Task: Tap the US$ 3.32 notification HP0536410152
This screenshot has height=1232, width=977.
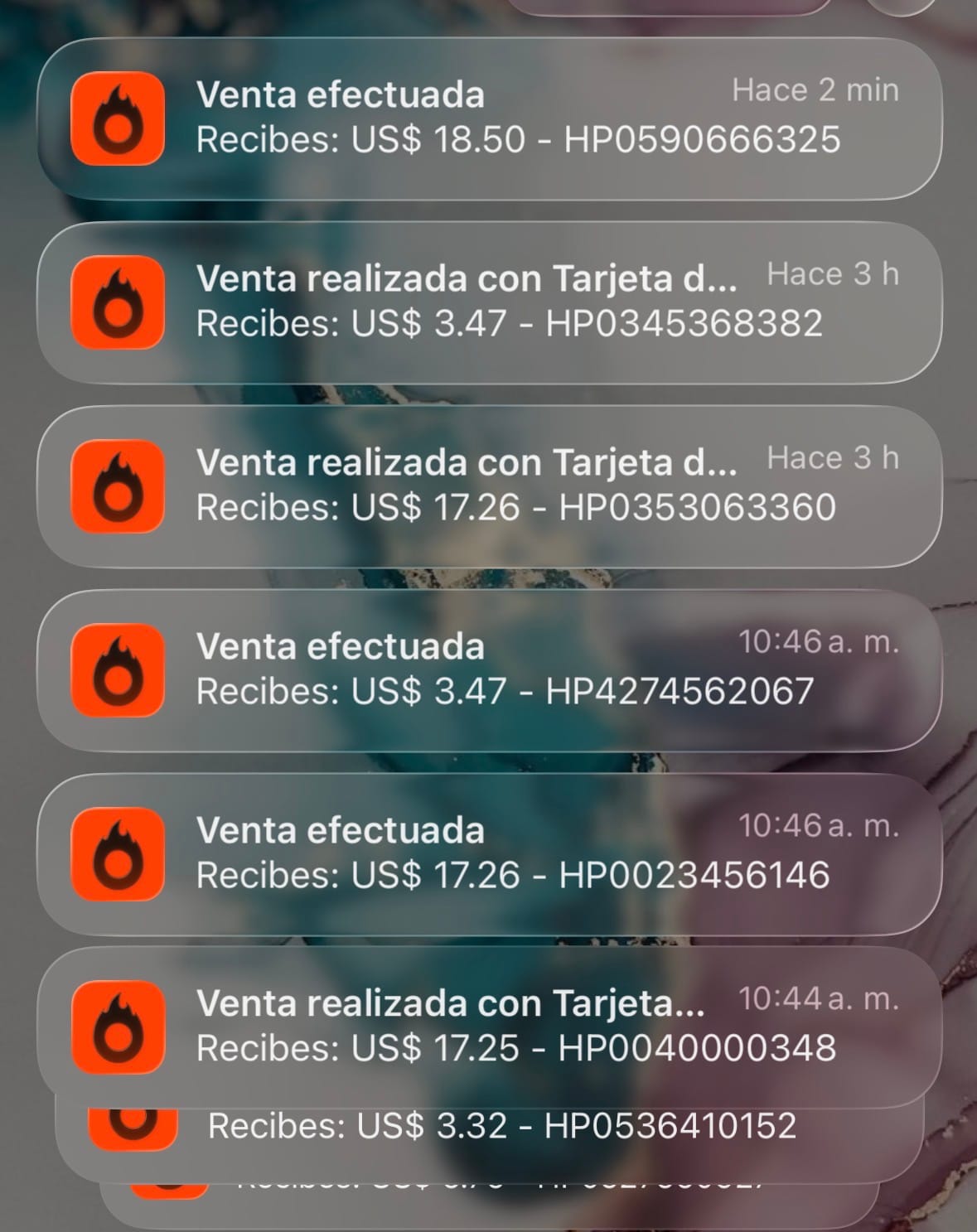Action: (x=501, y=1127)
